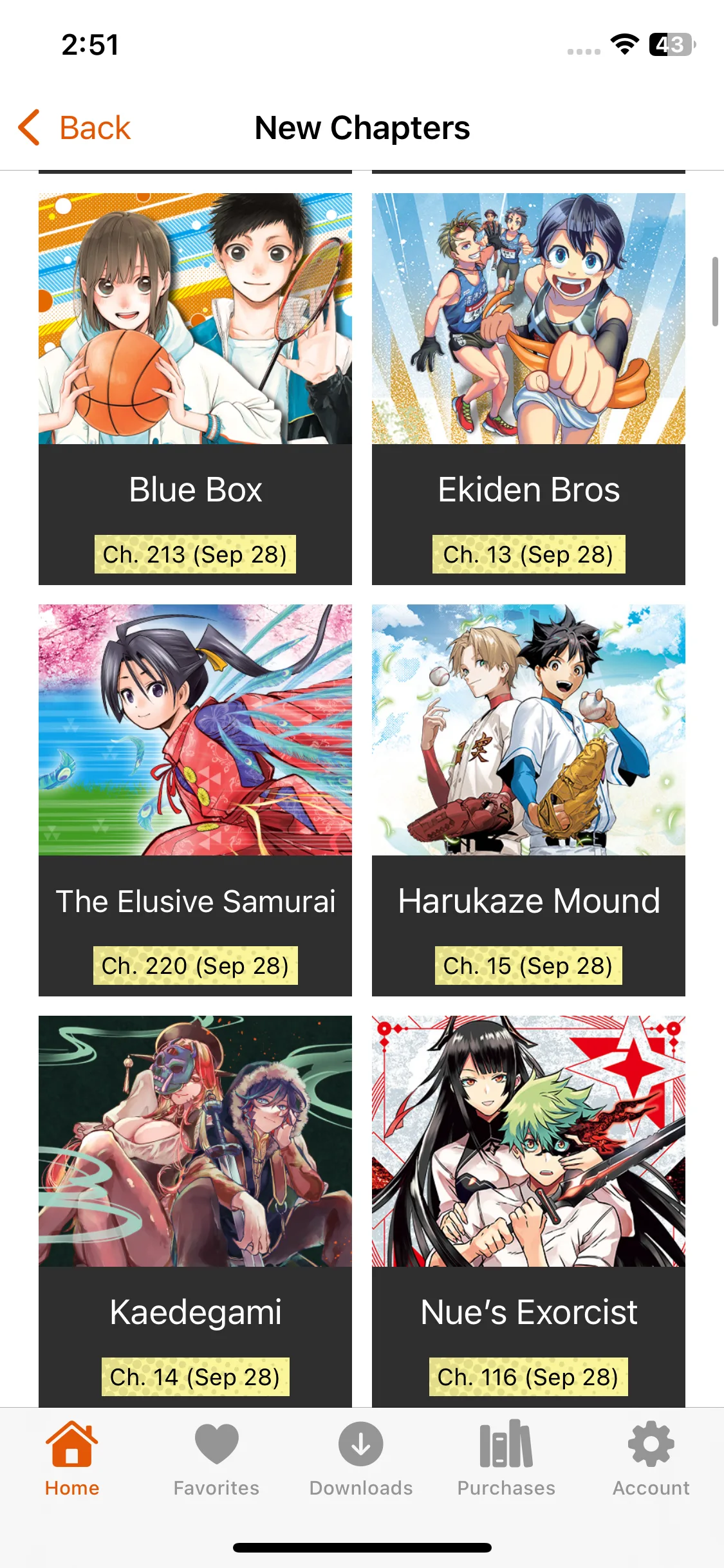Switch to the Favorites tab

216,1459
